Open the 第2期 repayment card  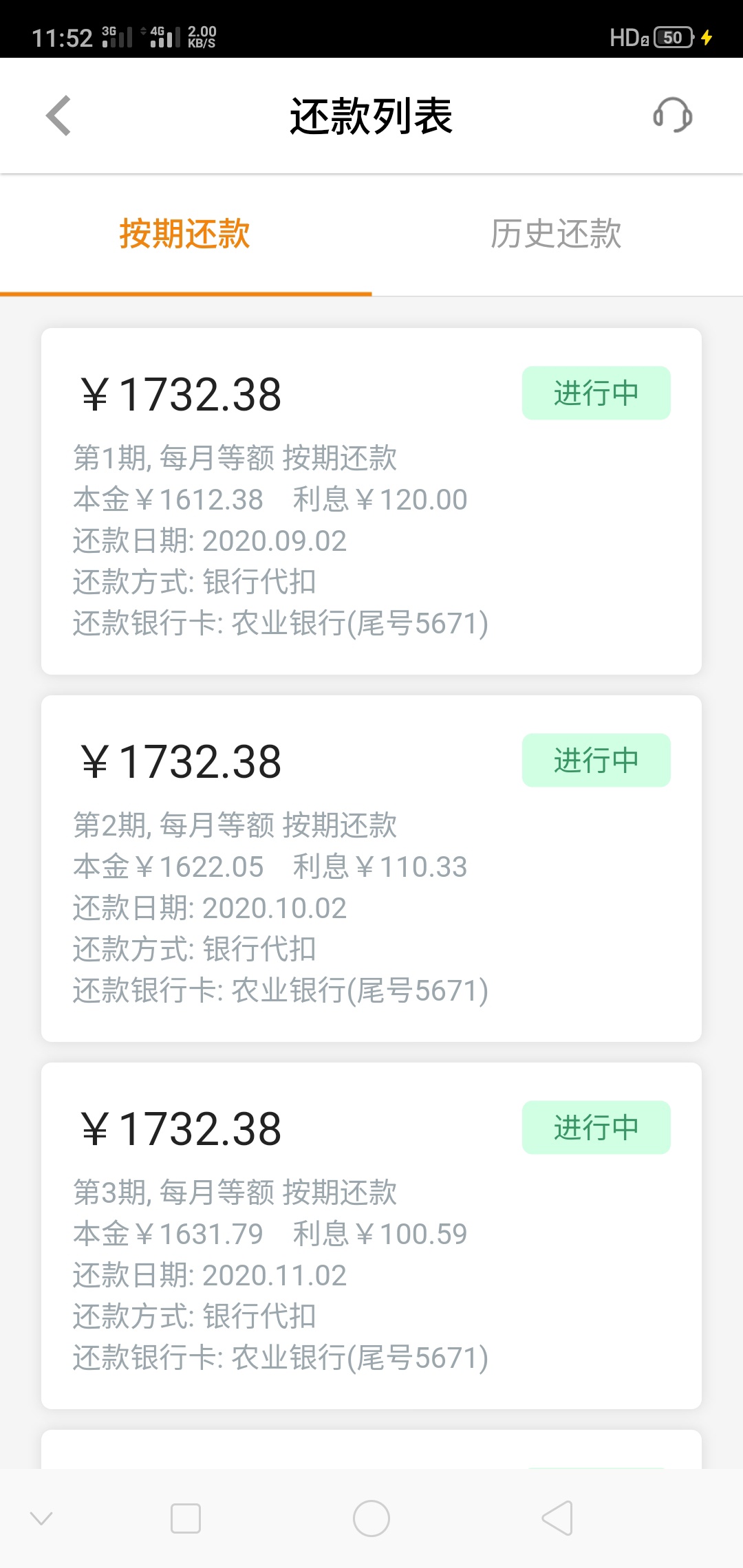[x=371, y=869]
